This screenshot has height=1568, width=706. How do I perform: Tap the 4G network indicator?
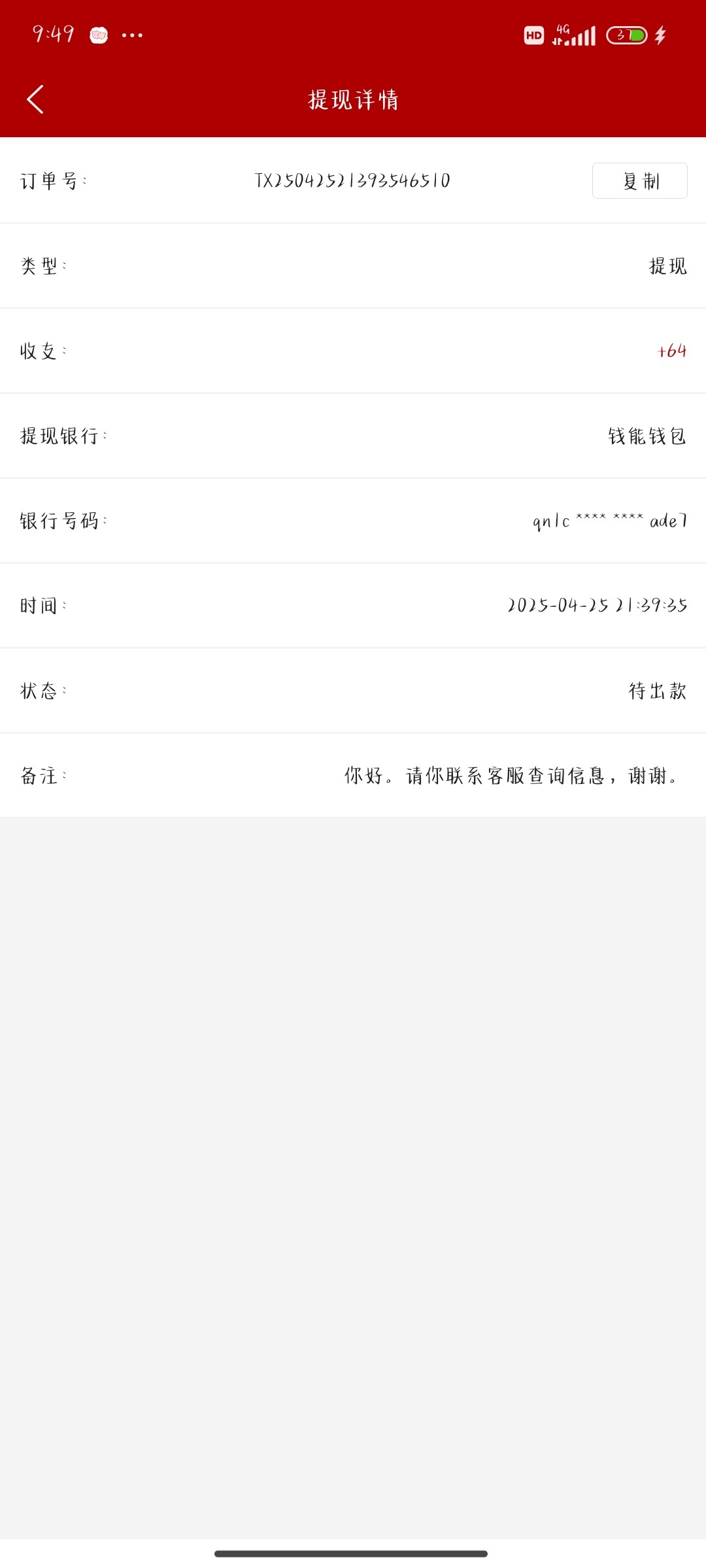pyautogui.click(x=563, y=29)
